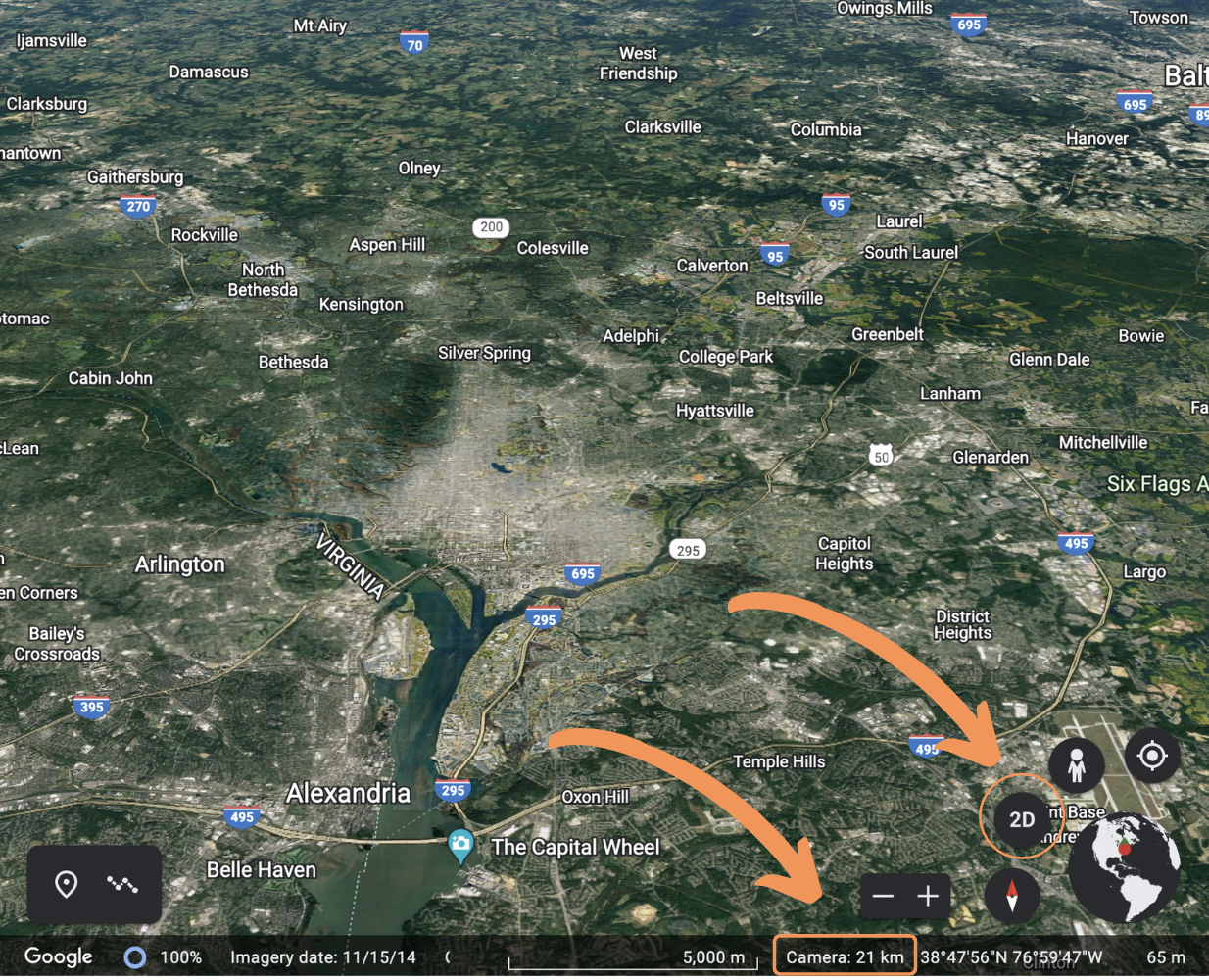This screenshot has height=980, width=1209.
Task: Zoom in with the plus button
Action: coord(927,896)
